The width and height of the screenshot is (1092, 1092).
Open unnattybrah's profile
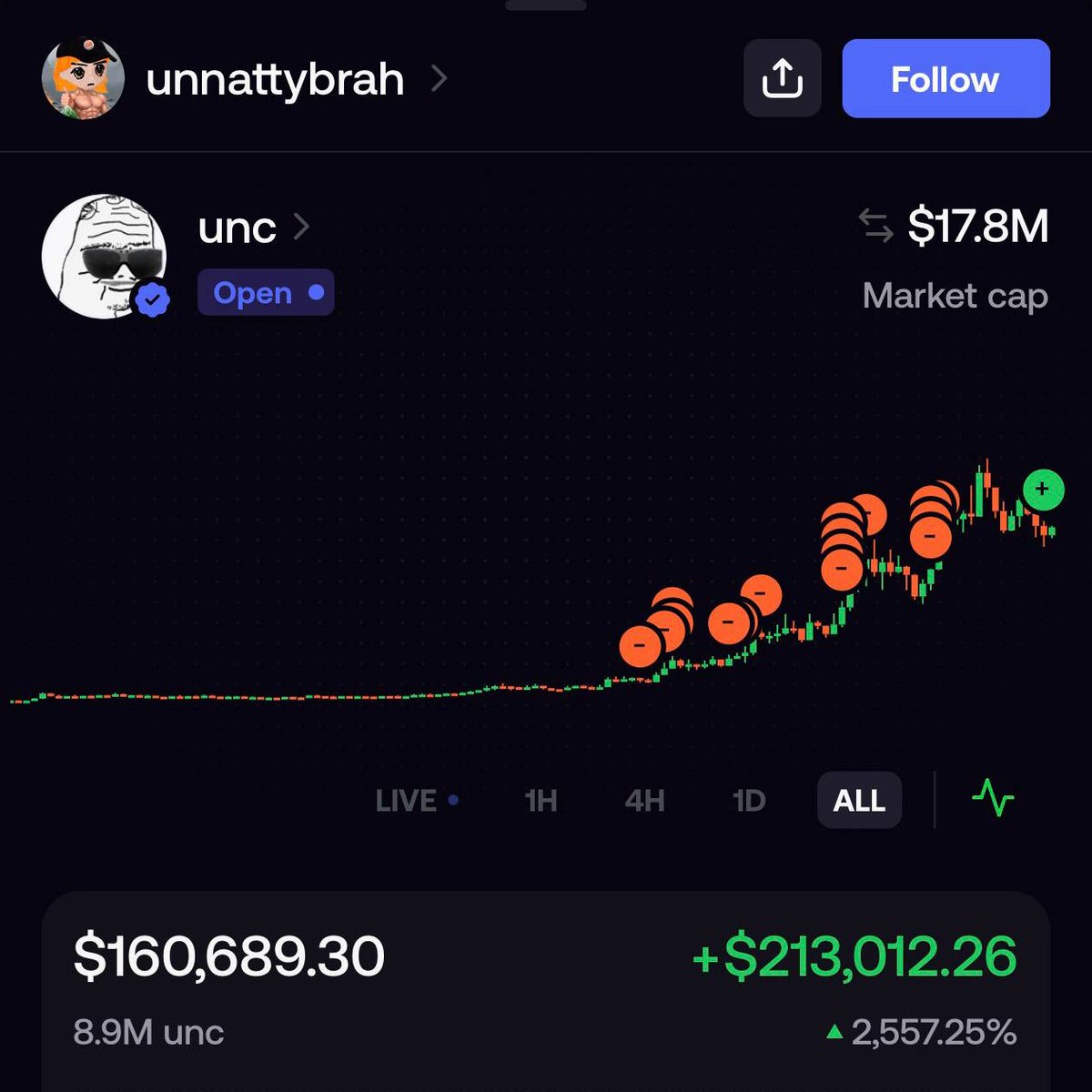[x=273, y=79]
